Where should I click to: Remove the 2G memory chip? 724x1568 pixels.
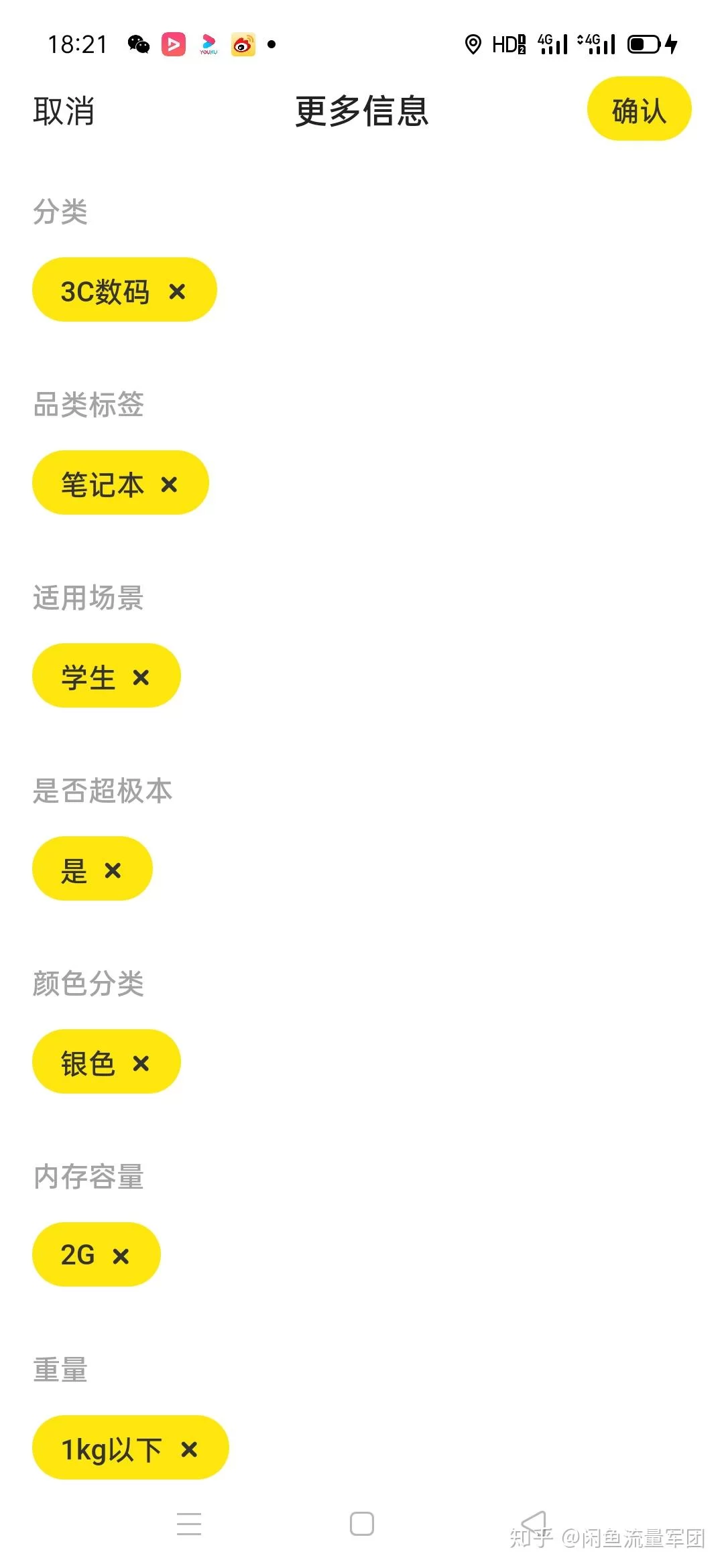coord(121,1256)
